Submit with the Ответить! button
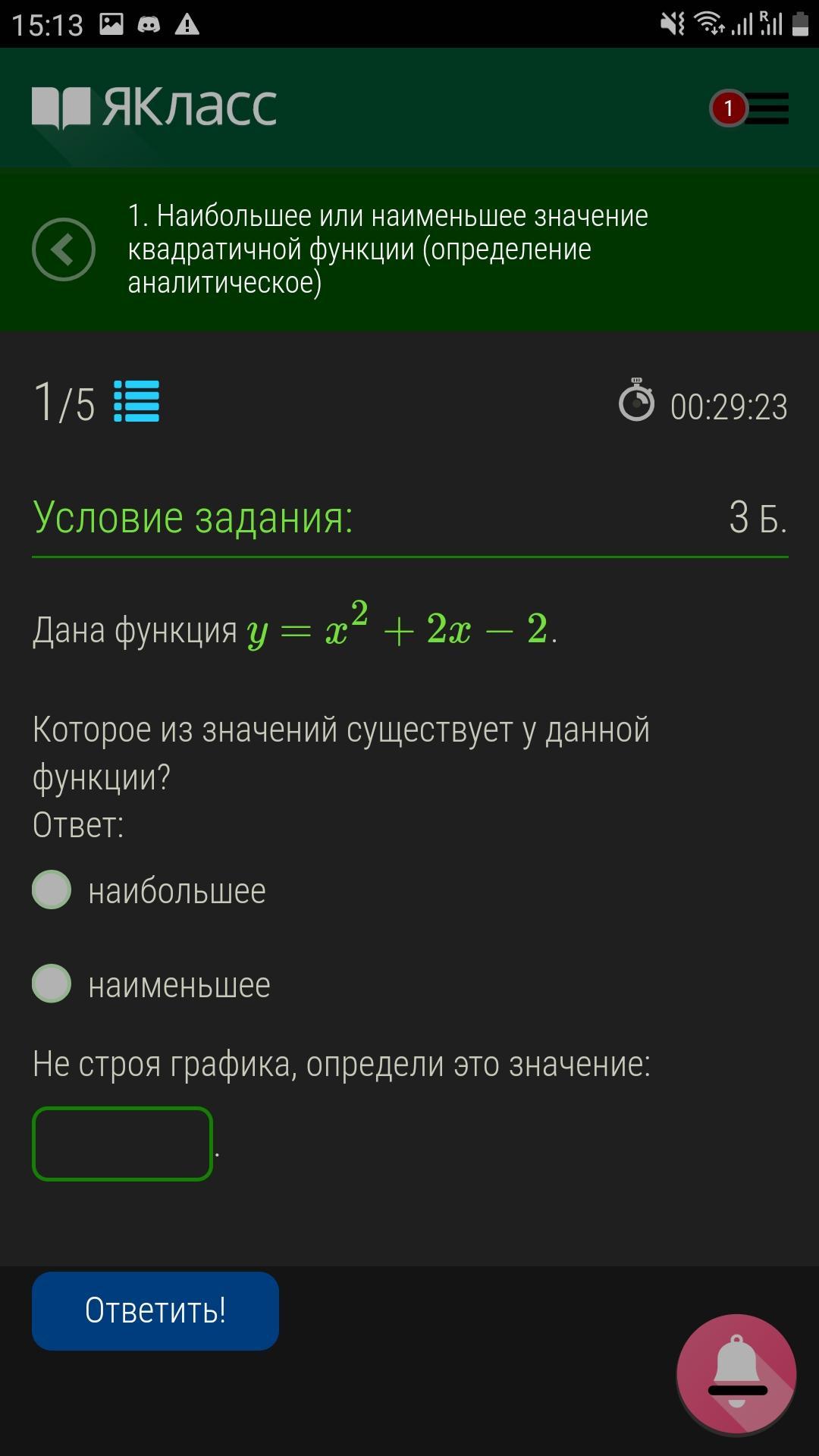This screenshot has height=1456, width=819. coord(155,1310)
